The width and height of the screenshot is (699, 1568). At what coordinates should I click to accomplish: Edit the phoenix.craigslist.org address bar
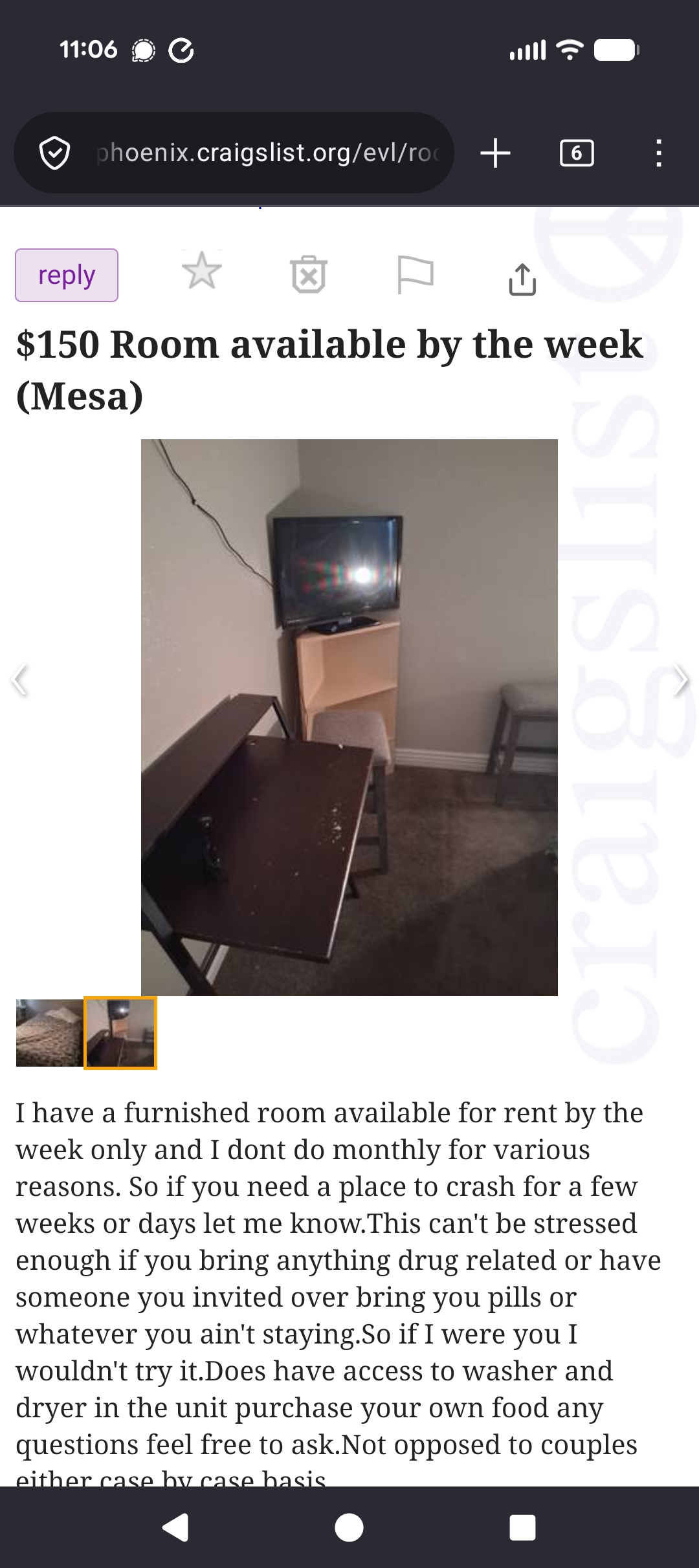tap(268, 153)
